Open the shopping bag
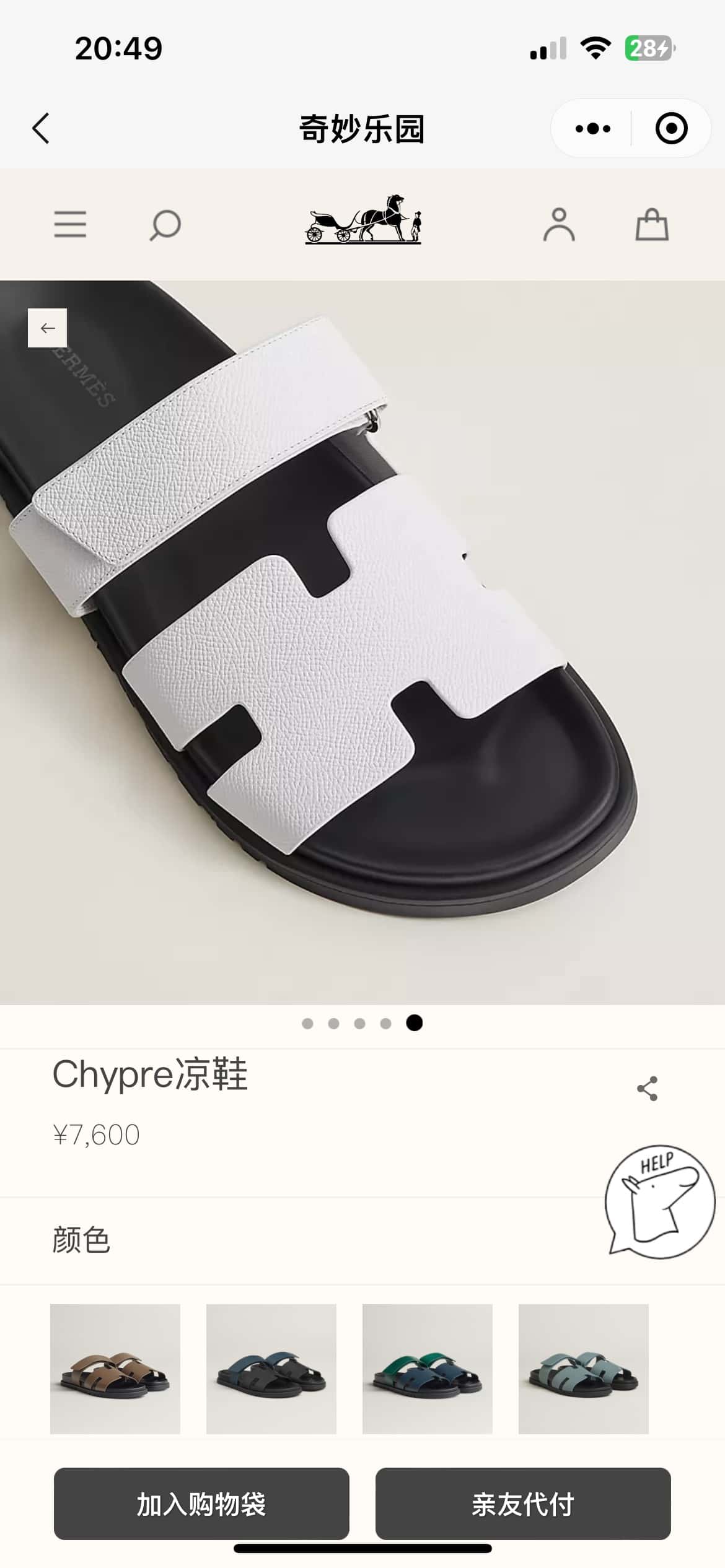 [652, 224]
